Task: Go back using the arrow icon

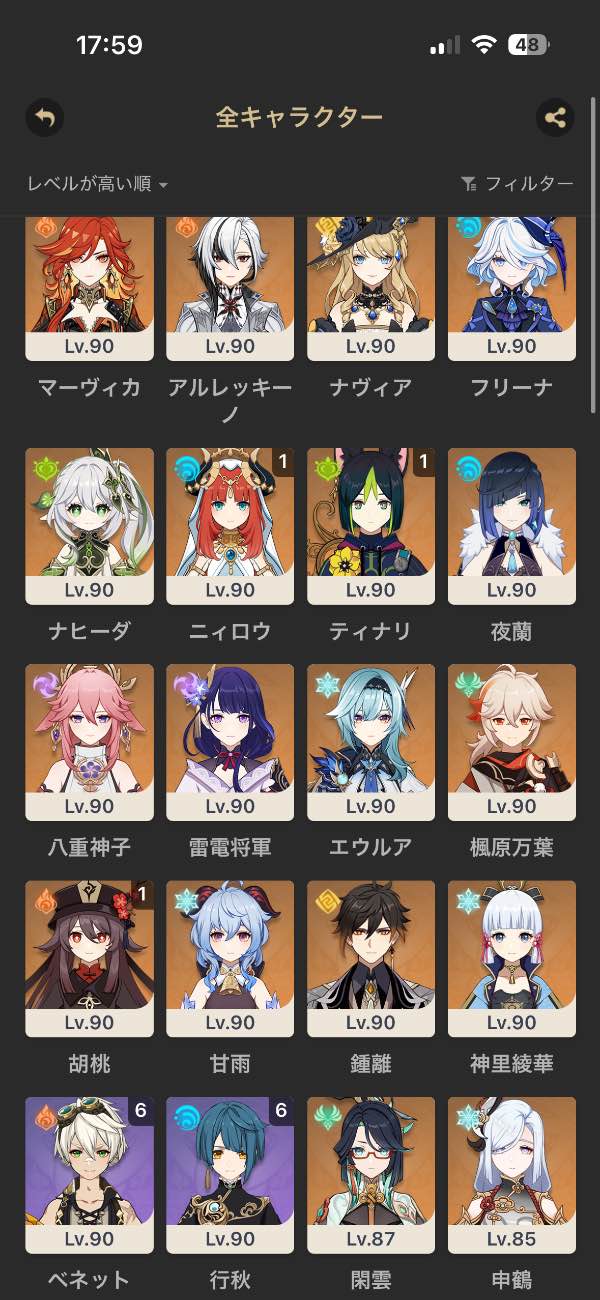Action: [x=44, y=118]
